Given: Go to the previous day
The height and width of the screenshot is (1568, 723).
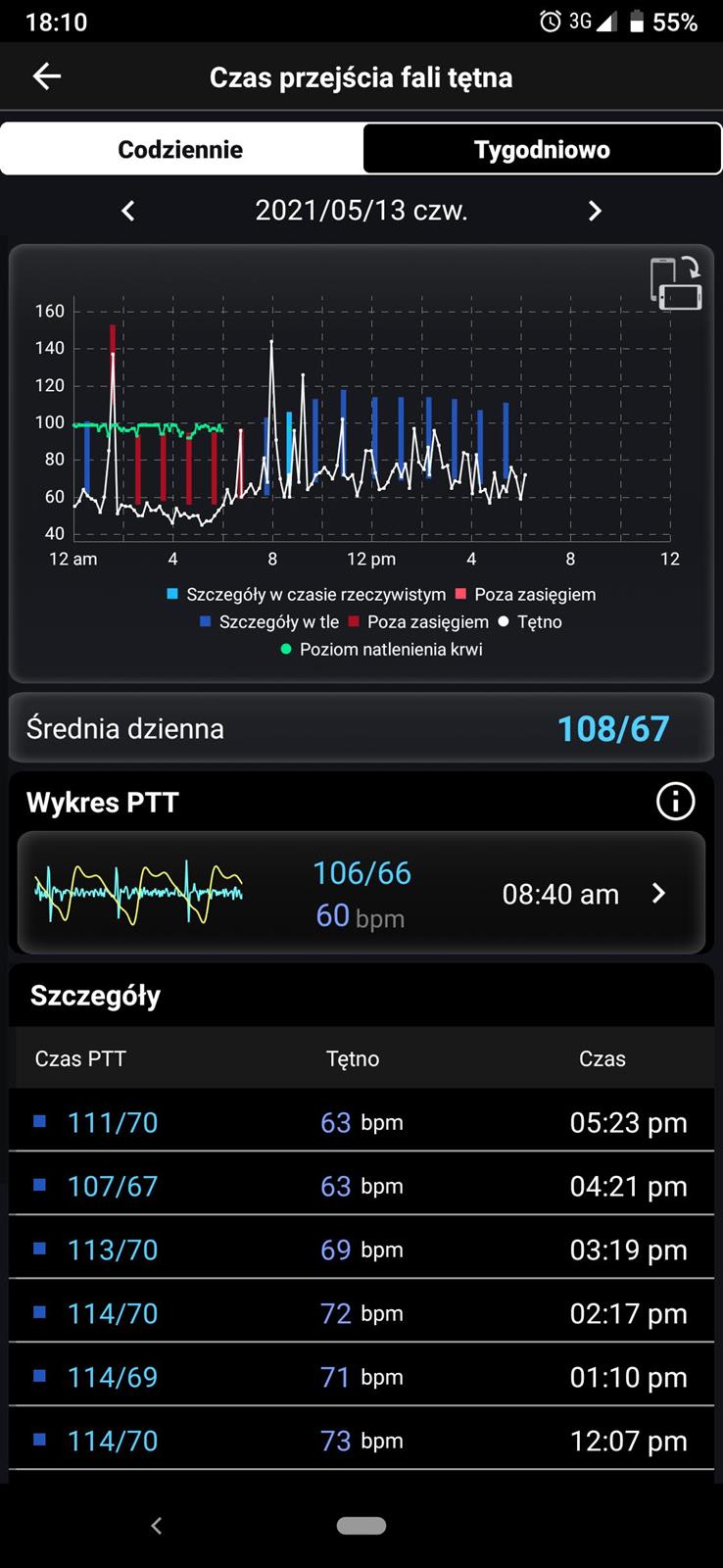Looking at the screenshot, I should [x=128, y=211].
